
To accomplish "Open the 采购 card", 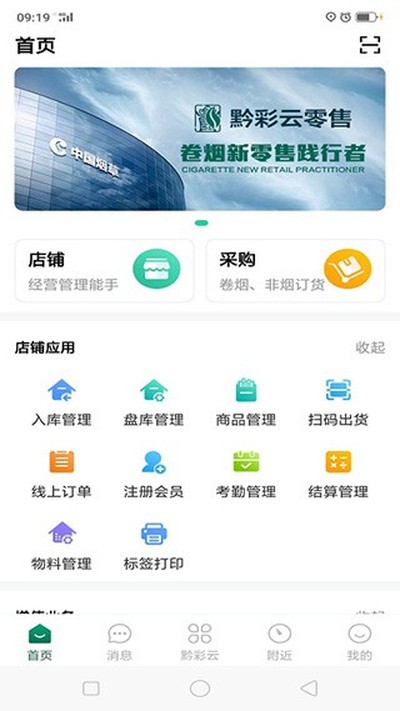I will pyautogui.click(x=296, y=271).
